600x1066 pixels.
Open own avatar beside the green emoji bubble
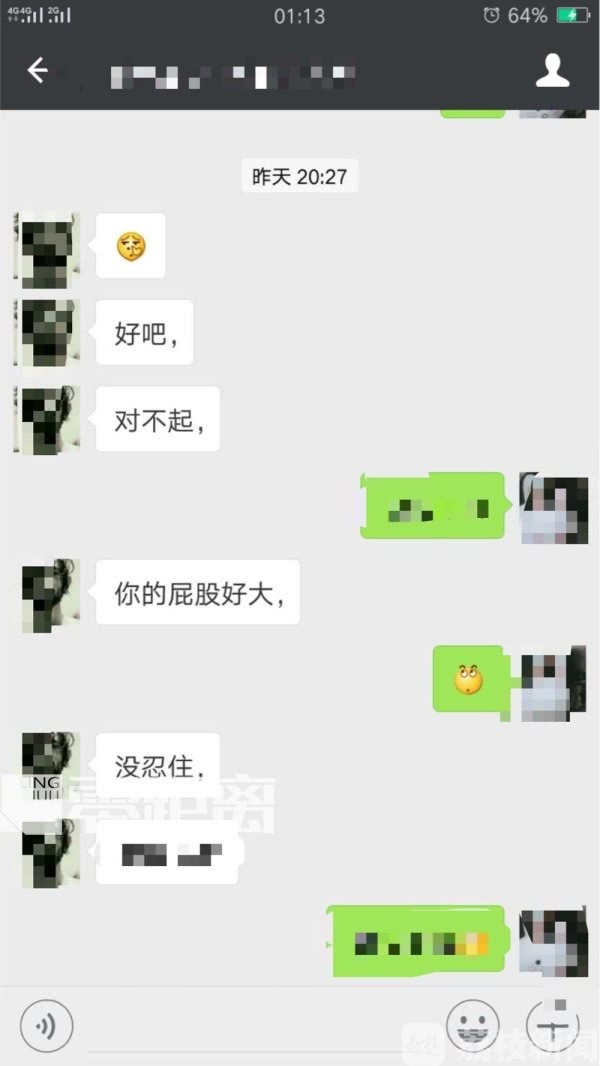click(x=553, y=681)
